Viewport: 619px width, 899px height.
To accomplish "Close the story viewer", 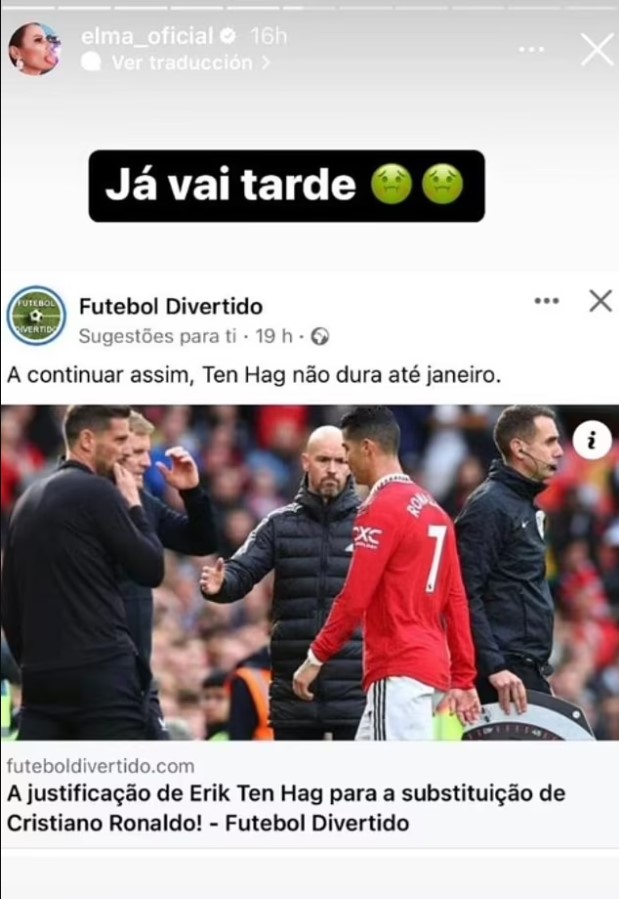I will (597, 49).
